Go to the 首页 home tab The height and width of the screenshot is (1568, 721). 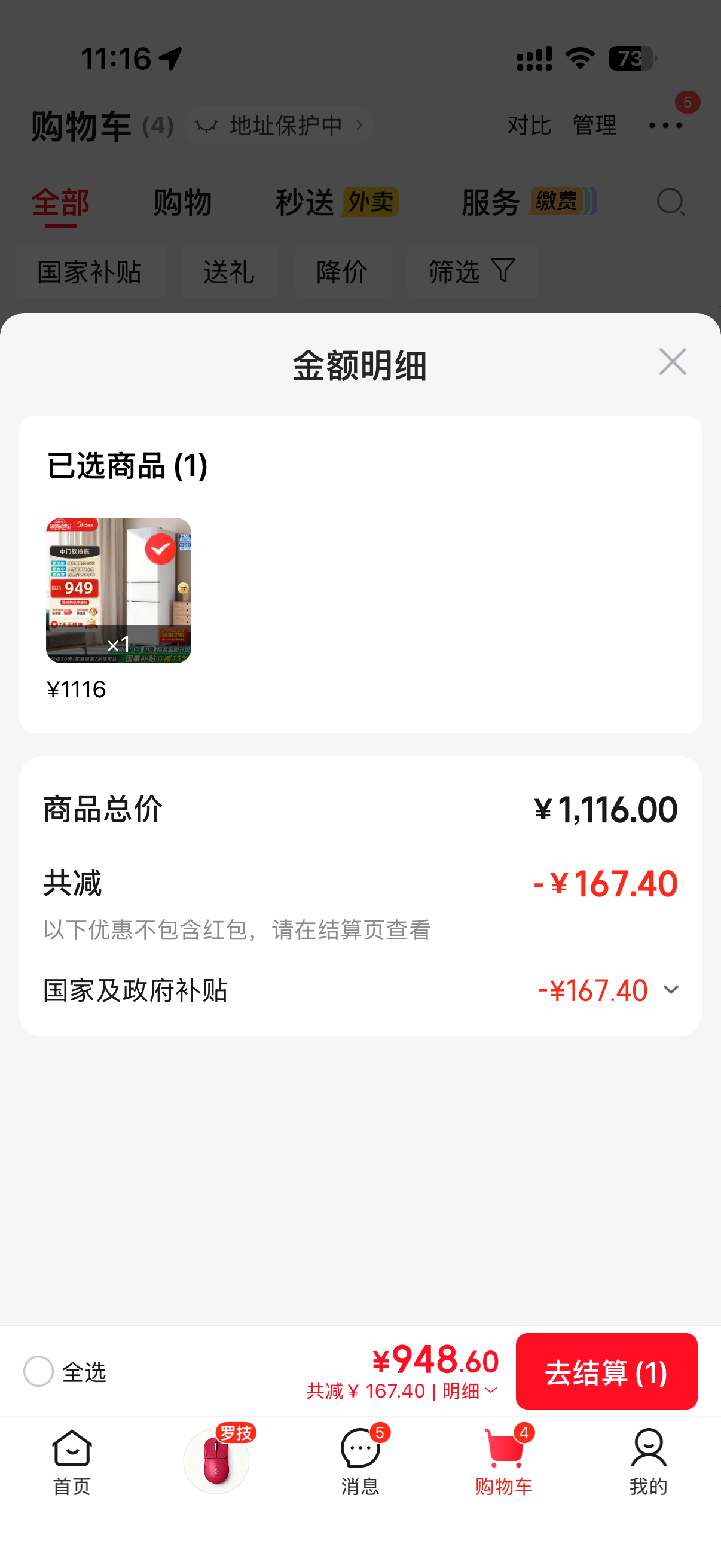point(72,1462)
